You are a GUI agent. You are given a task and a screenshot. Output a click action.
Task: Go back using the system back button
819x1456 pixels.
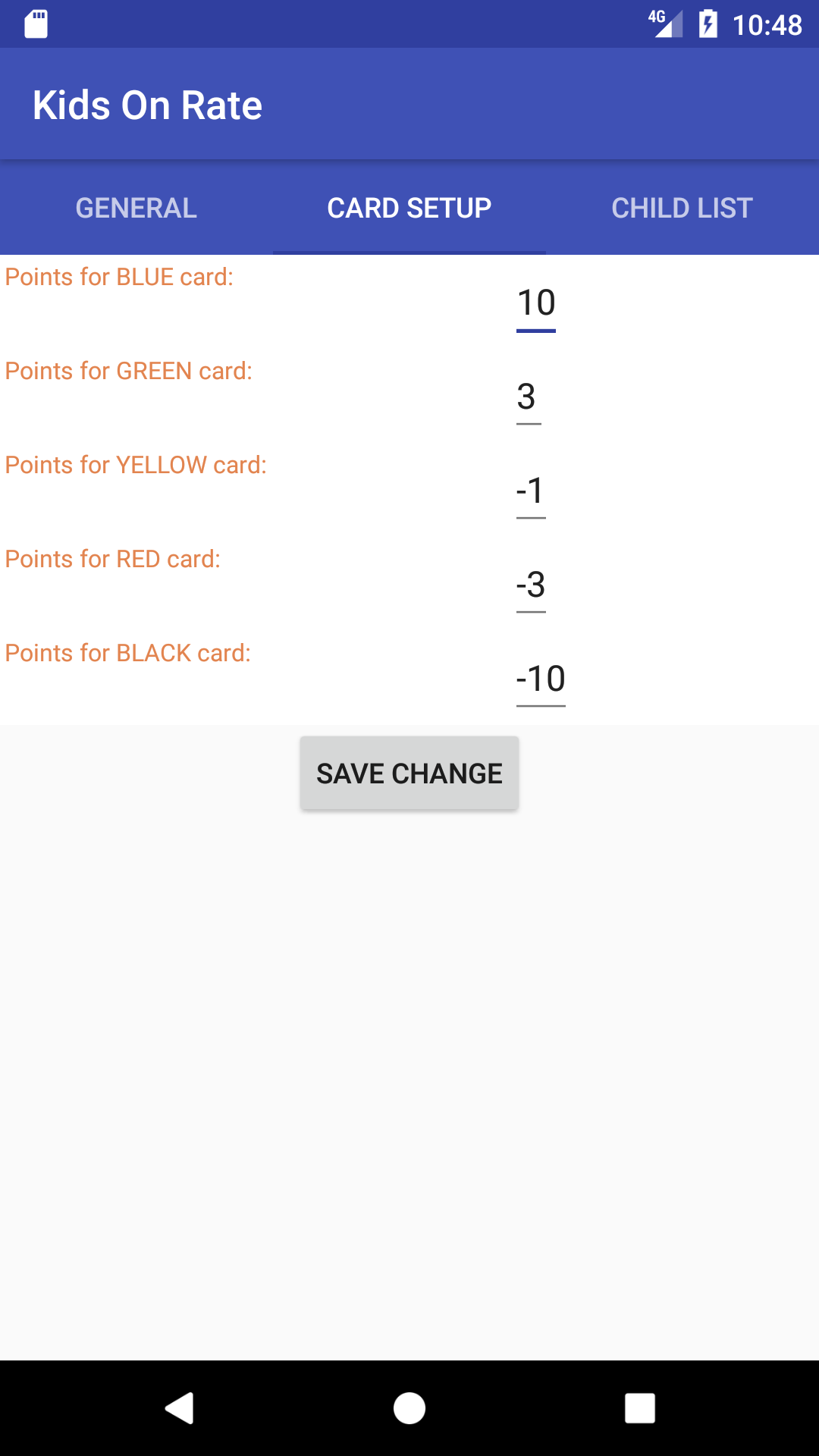click(x=180, y=1408)
